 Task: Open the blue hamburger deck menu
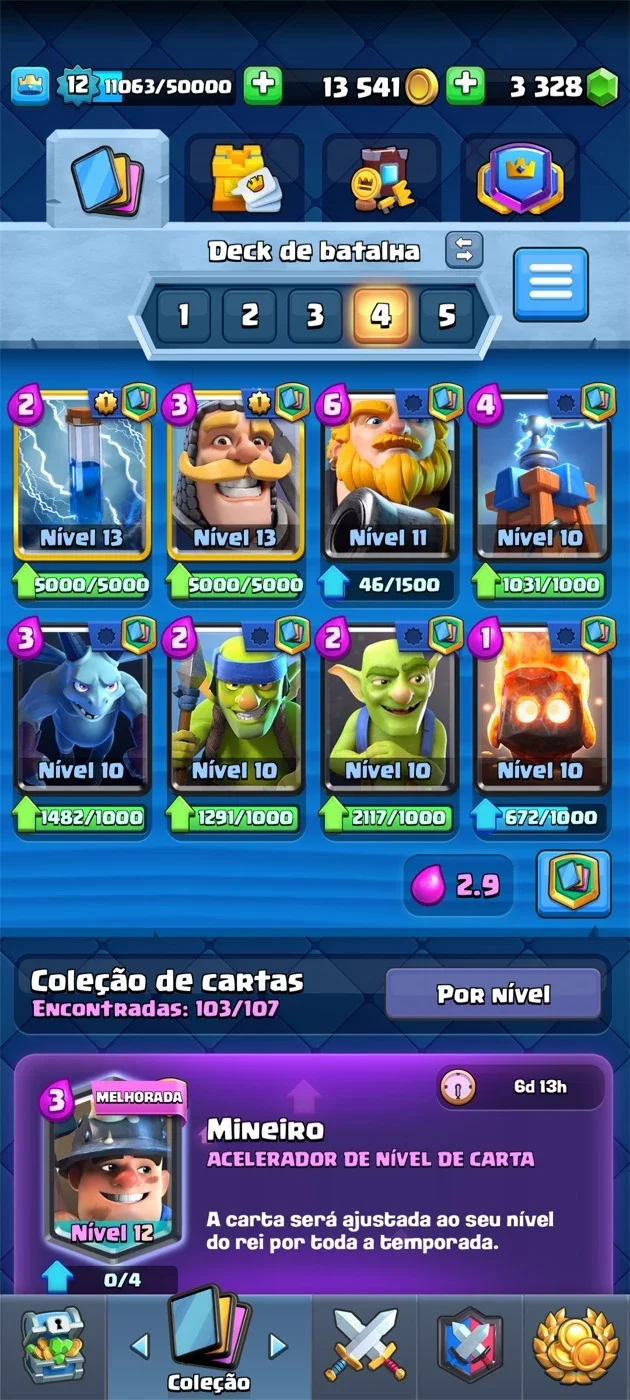pyautogui.click(x=550, y=284)
